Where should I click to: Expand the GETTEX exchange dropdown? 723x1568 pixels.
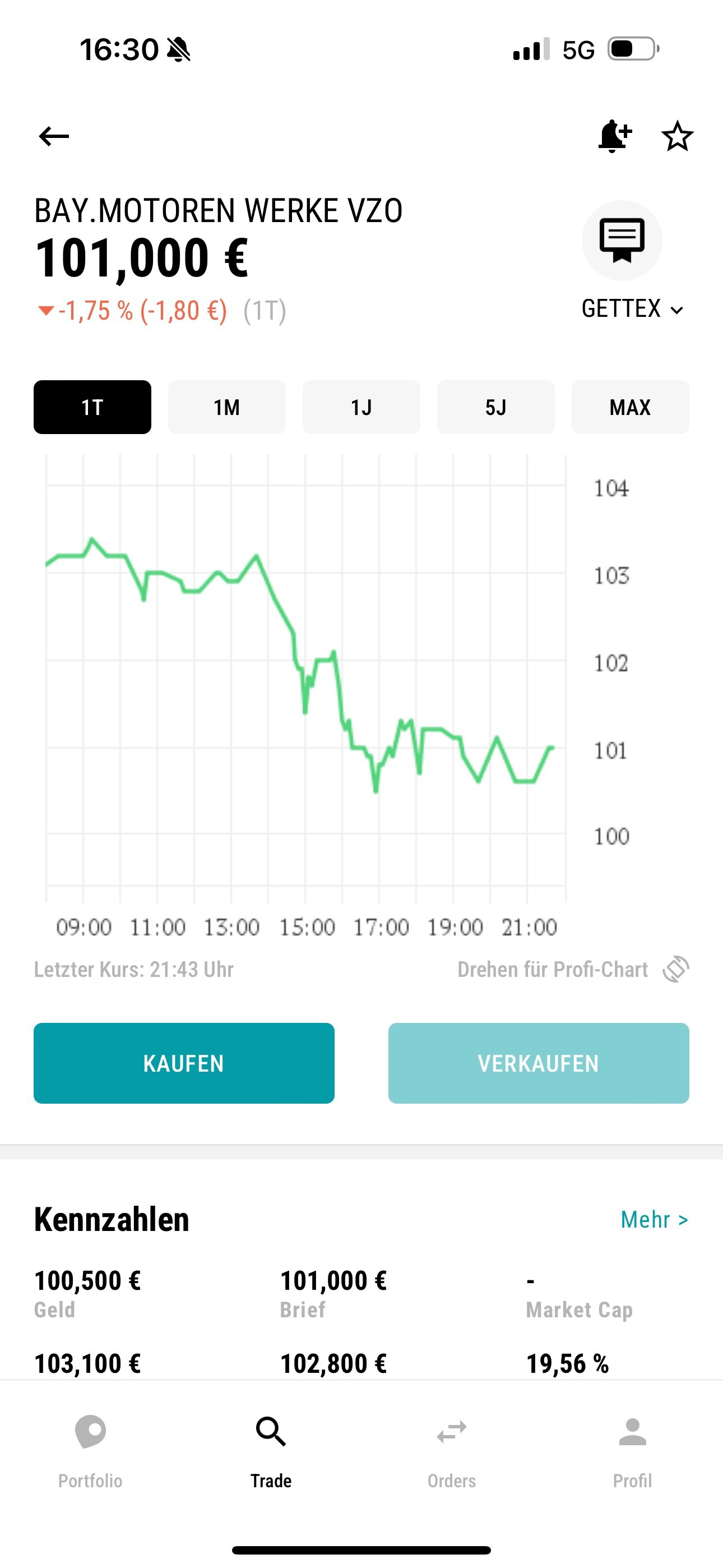click(x=632, y=309)
